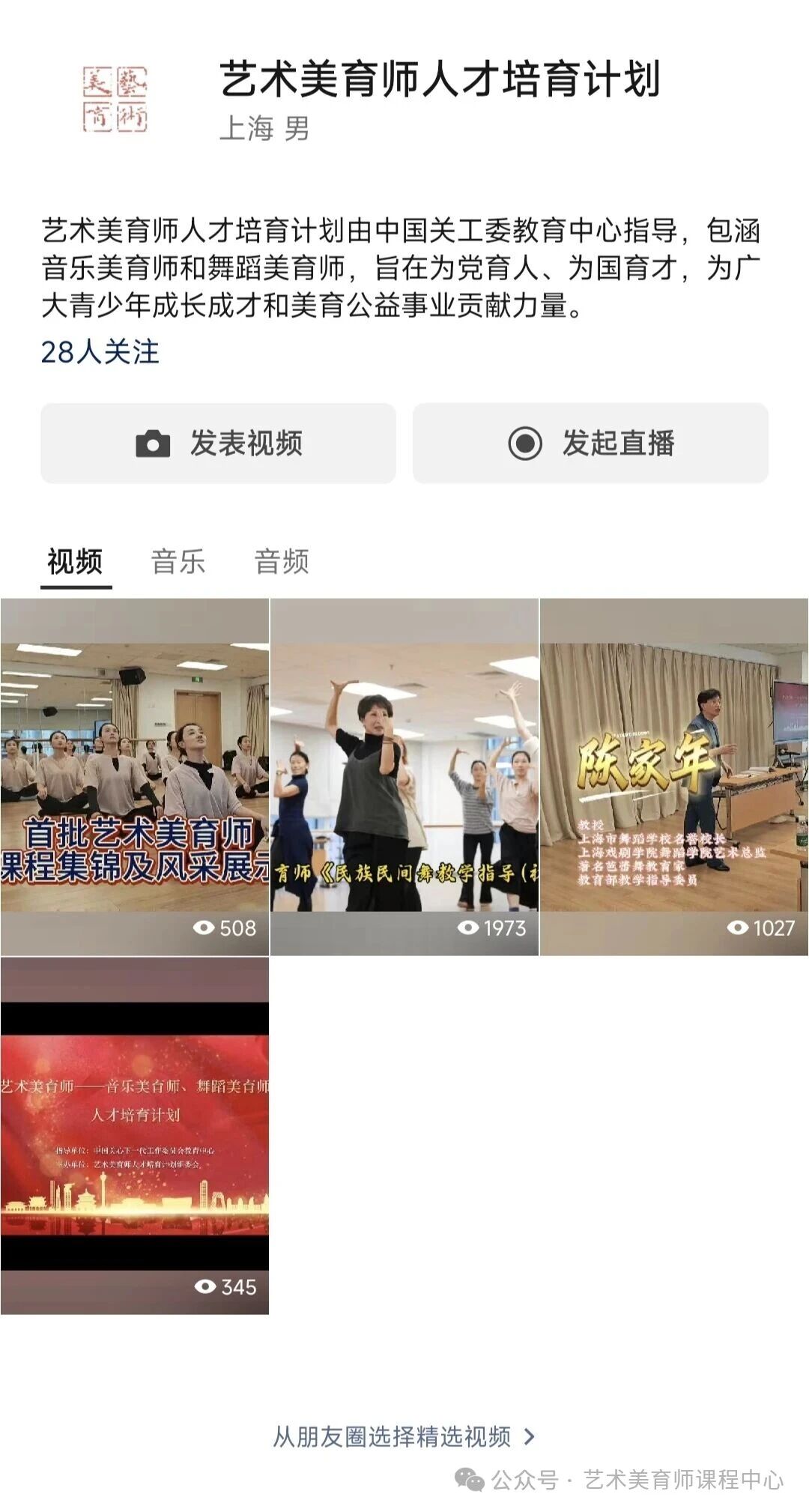The height and width of the screenshot is (1512, 809).
Task: Open the 艺术美育 profile avatar
Action: (115, 100)
